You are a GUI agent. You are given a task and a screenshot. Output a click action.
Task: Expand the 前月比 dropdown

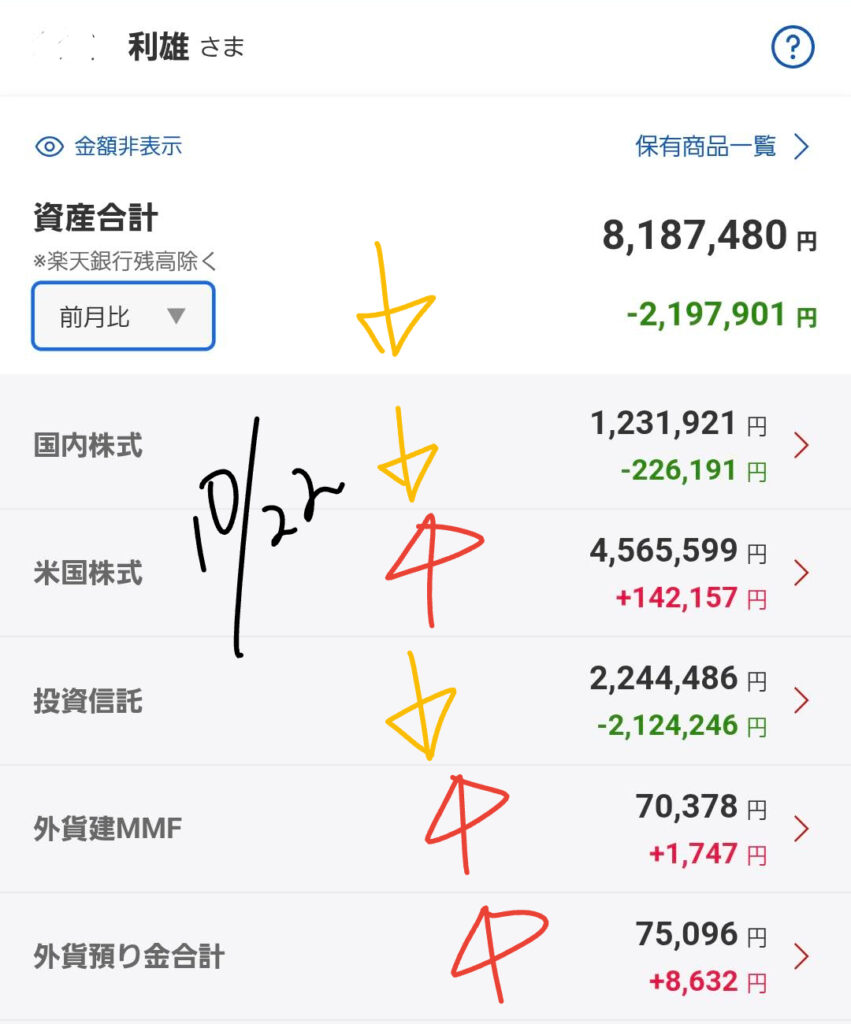pos(123,317)
